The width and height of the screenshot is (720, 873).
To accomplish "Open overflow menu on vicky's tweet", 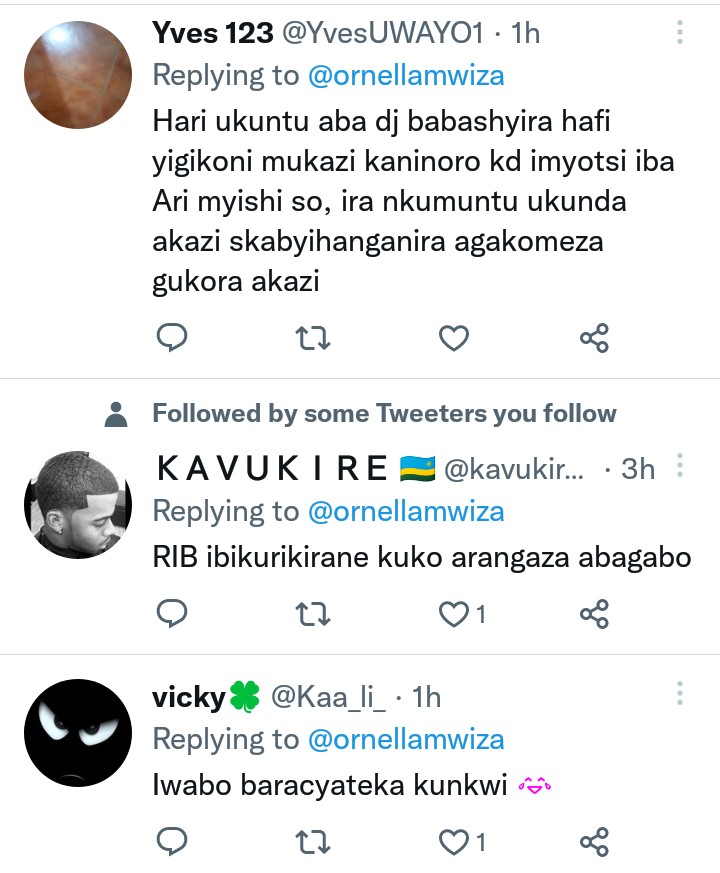I will pyautogui.click(x=680, y=695).
